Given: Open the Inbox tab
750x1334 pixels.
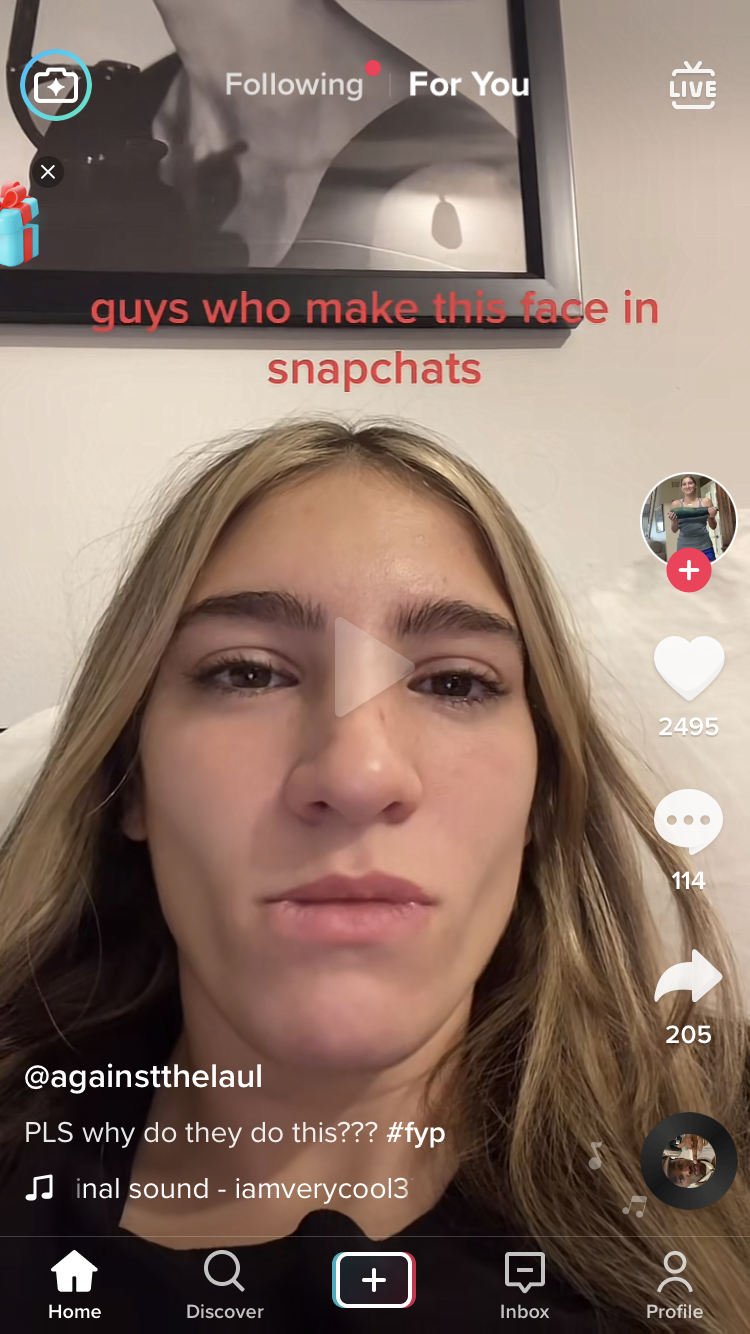Looking at the screenshot, I should point(525,1286).
